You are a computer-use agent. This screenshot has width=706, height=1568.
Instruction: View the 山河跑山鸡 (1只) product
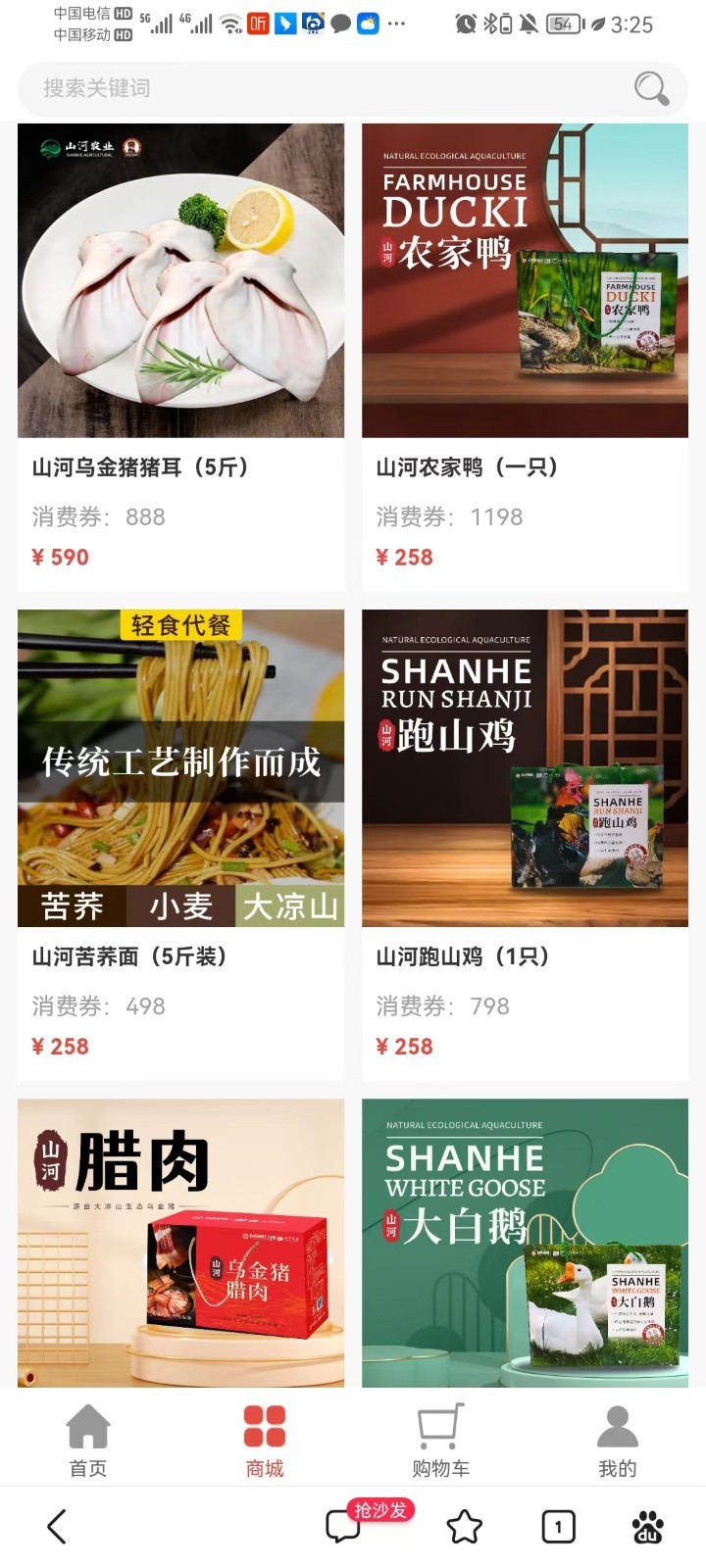tap(525, 845)
